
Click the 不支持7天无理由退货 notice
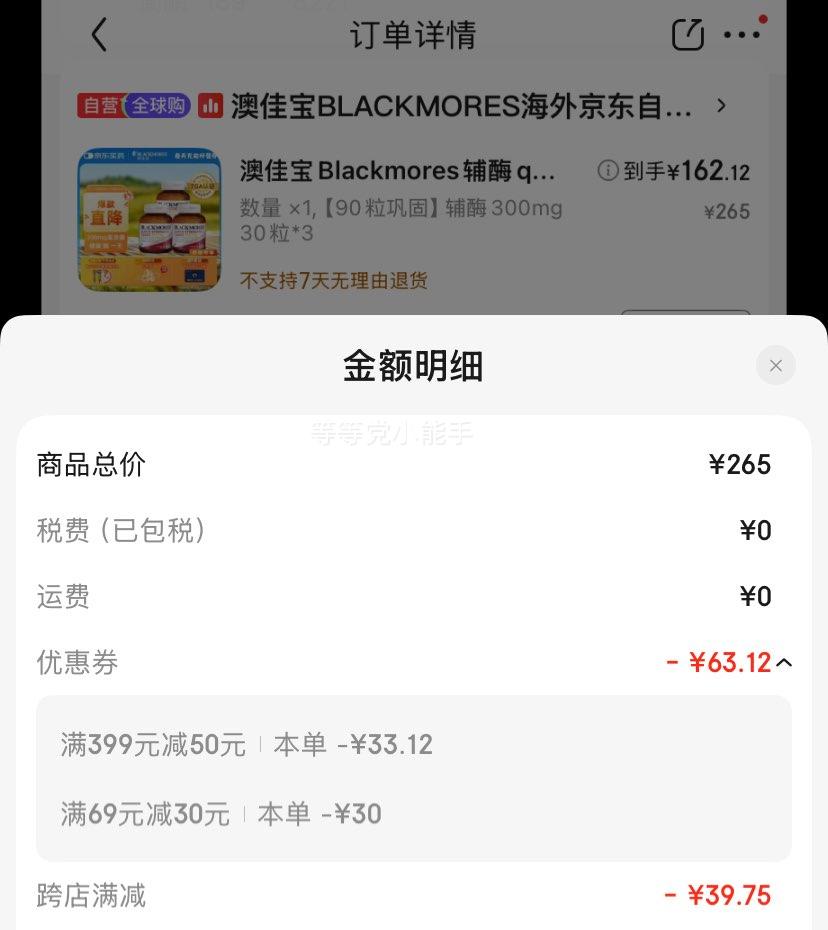[335, 281]
